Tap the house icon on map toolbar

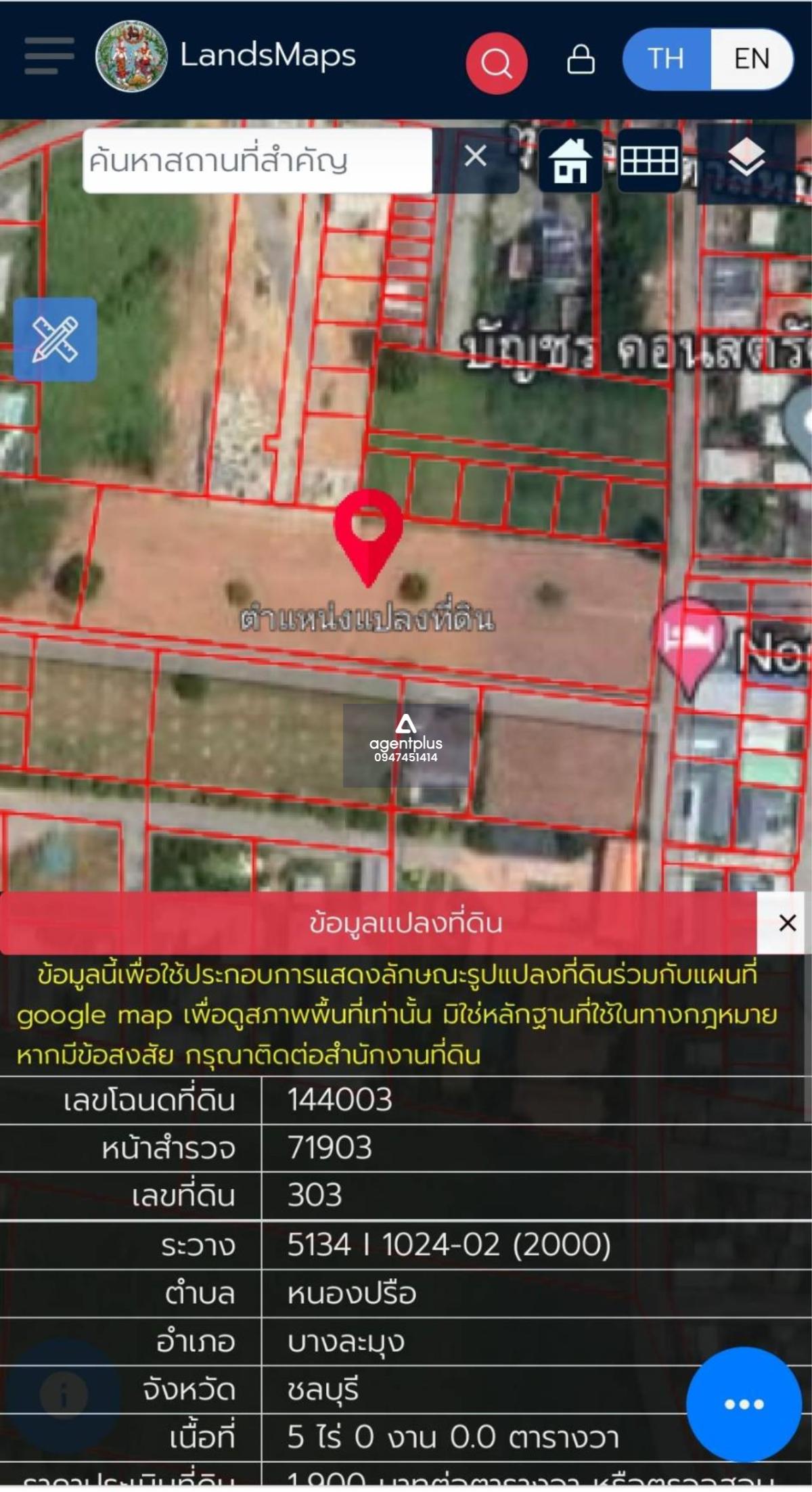pyautogui.click(x=570, y=160)
